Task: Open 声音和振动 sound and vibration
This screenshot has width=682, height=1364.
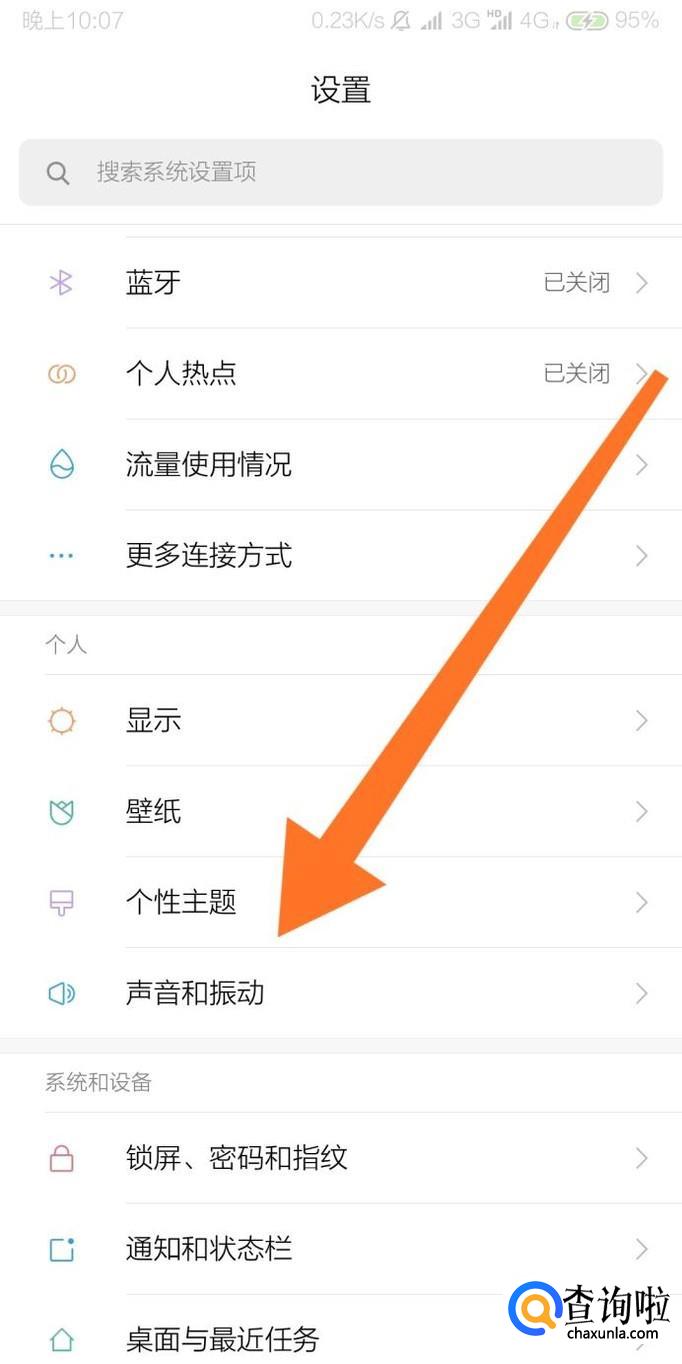Action: (x=340, y=993)
